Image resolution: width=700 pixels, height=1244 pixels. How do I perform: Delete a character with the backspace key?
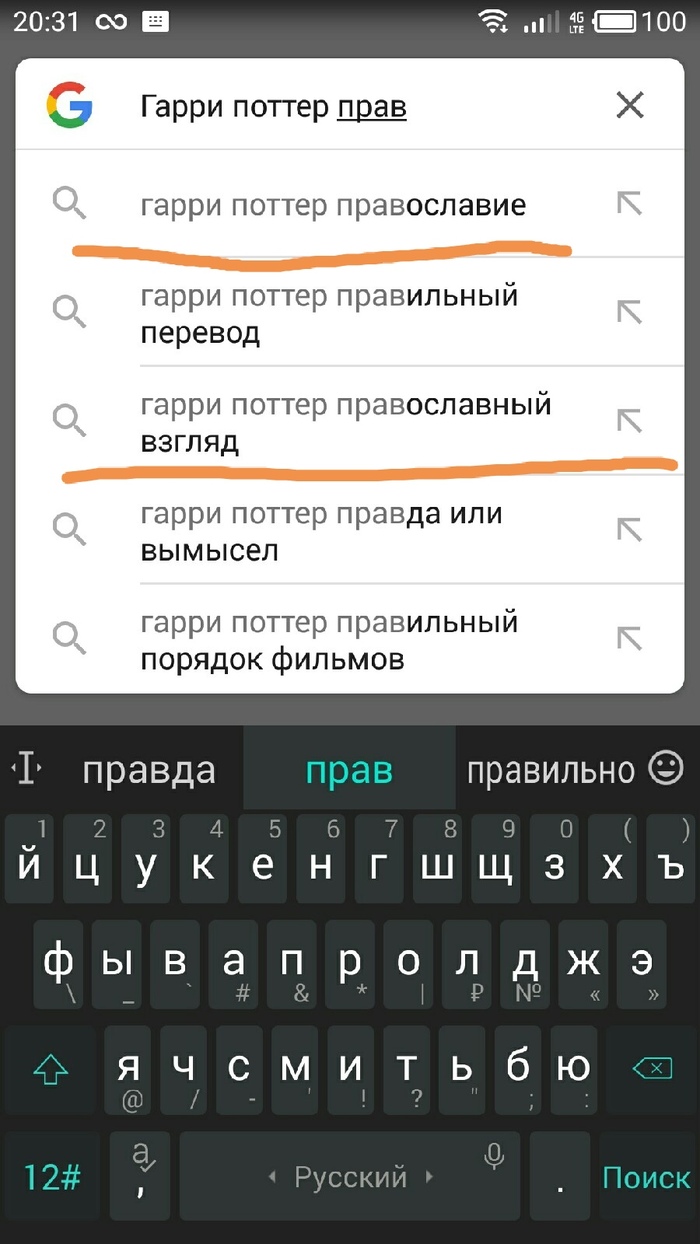[652, 1070]
